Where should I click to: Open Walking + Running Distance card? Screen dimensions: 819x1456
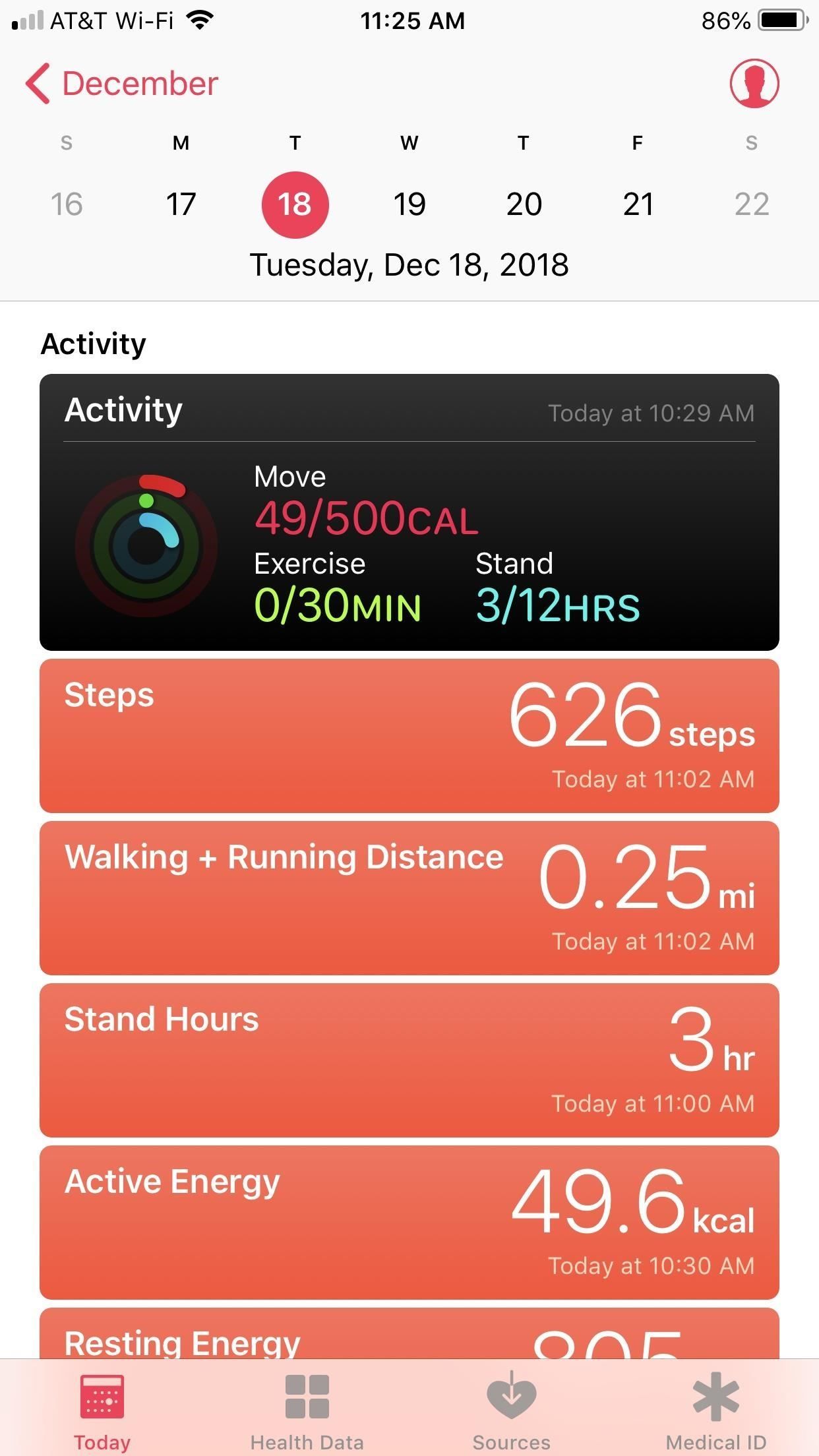pos(409,897)
